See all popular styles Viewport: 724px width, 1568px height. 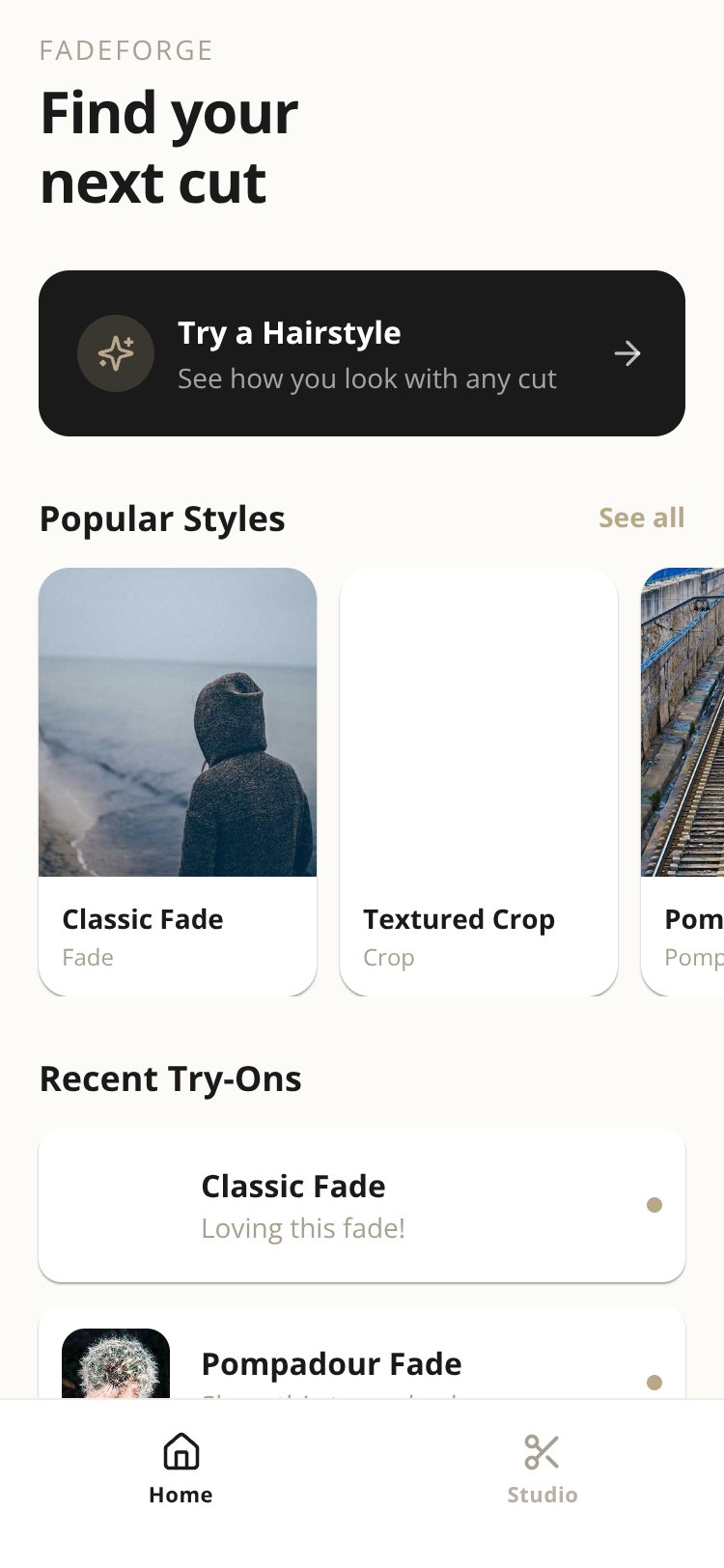pos(642,518)
